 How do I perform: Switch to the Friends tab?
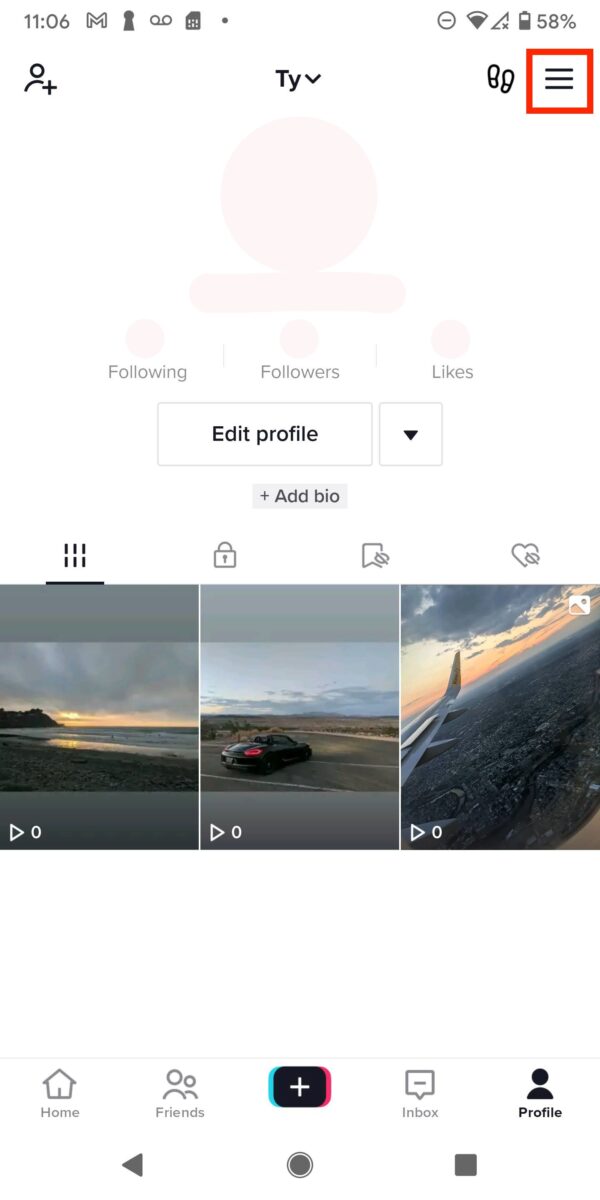click(x=180, y=1093)
